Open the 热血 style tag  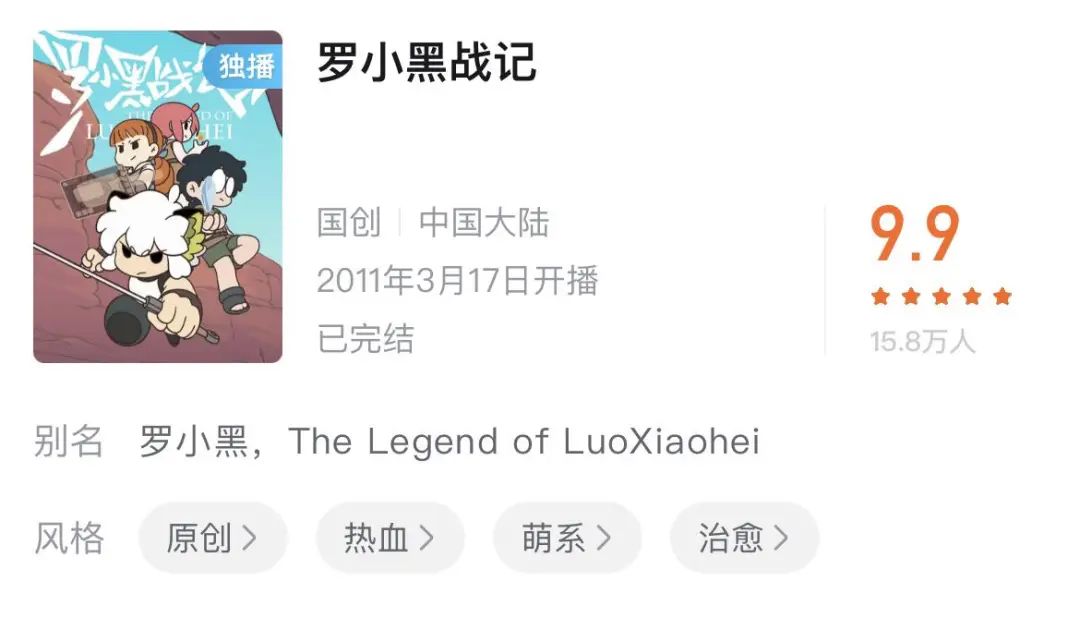(x=390, y=538)
